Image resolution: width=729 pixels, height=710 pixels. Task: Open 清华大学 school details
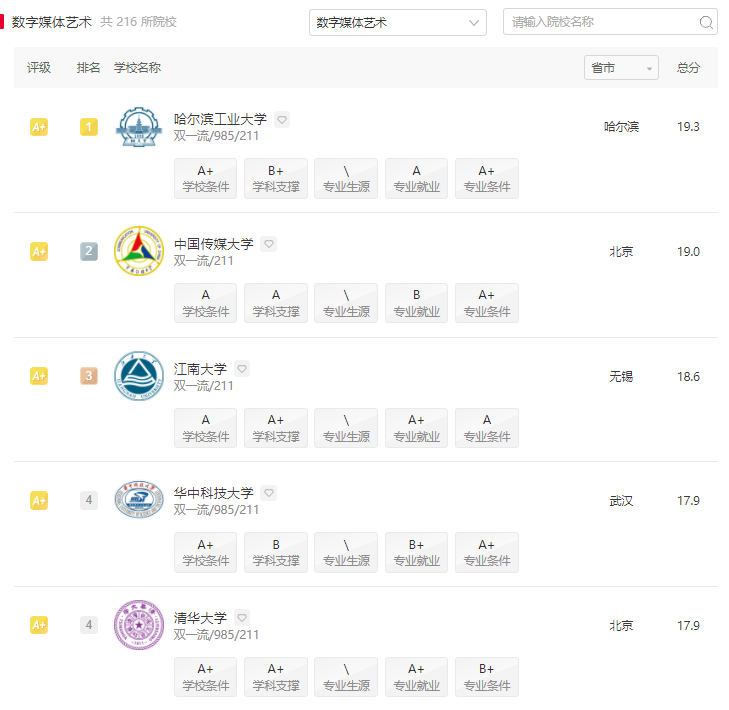pyautogui.click(x=200, y=618)
